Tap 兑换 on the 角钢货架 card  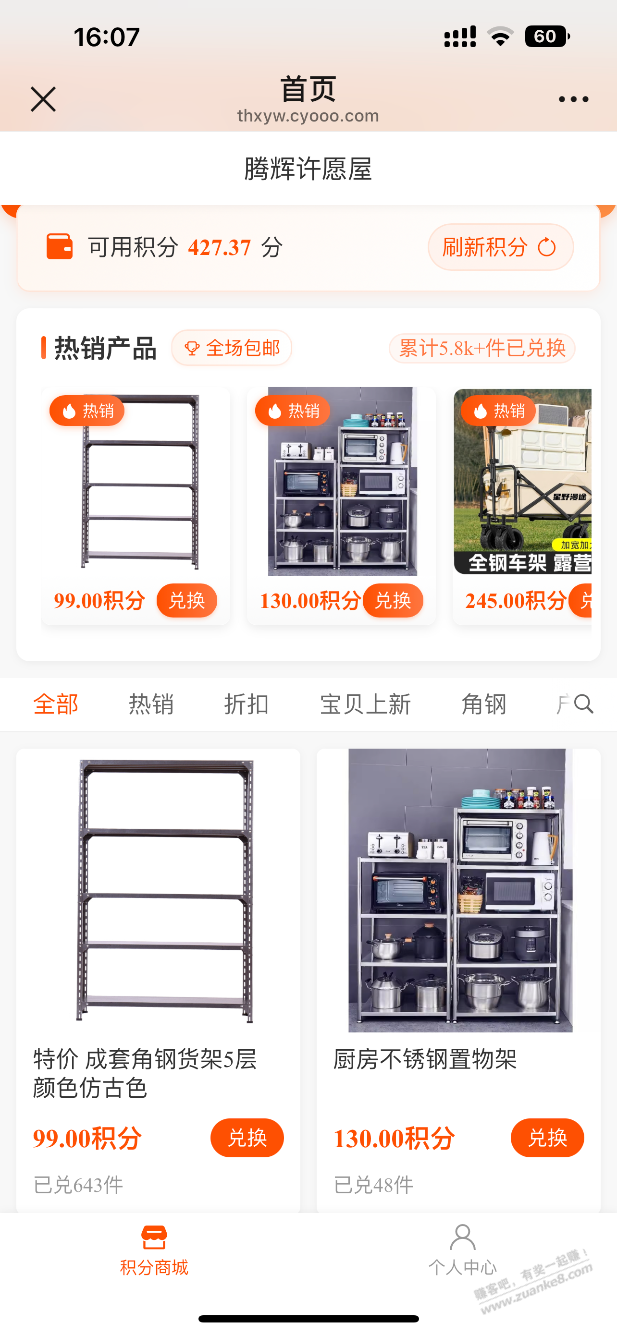point(247,1138)
